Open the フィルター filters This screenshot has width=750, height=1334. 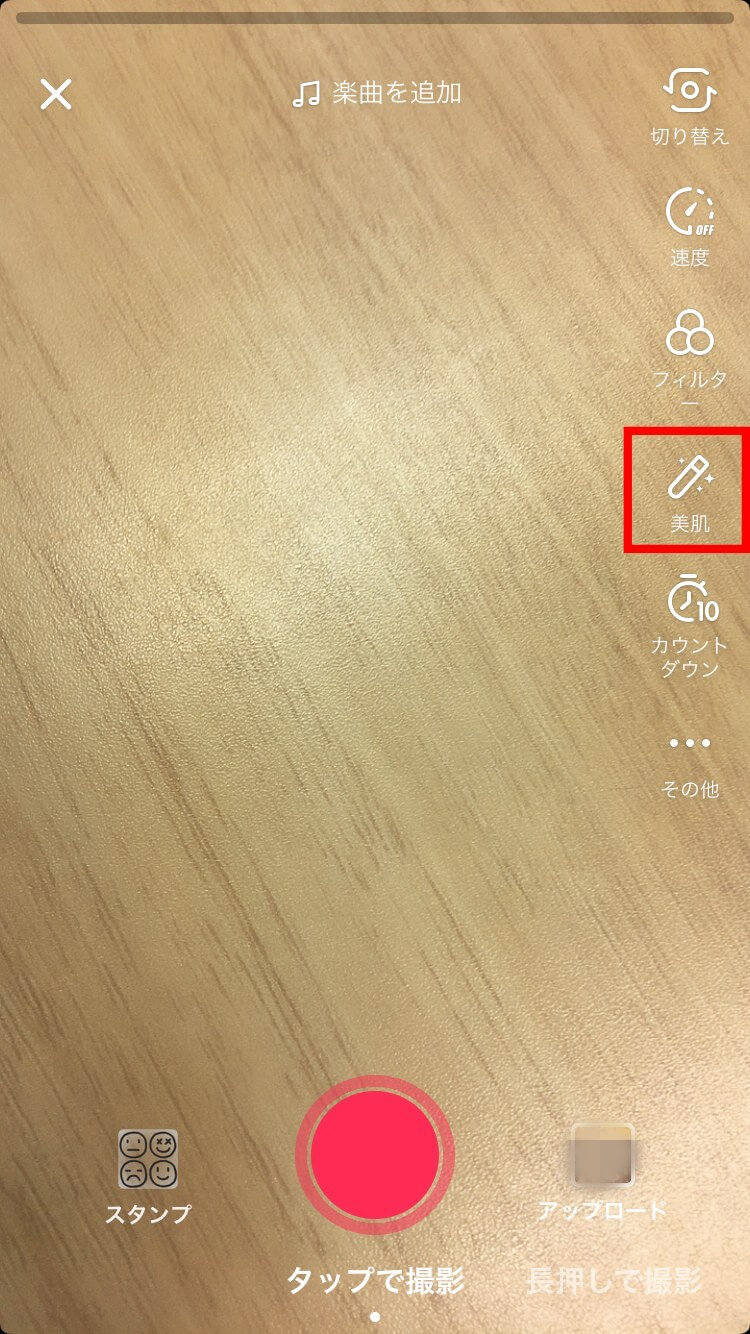click(689, 350)
